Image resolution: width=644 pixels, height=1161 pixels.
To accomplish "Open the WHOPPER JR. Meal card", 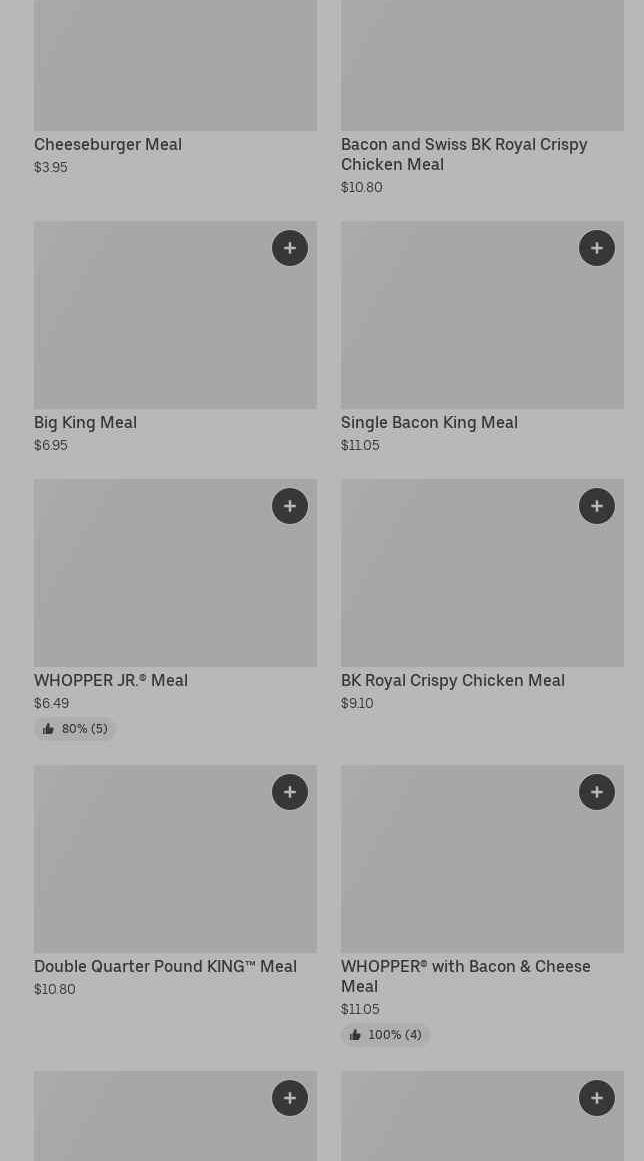I will pyautogui.click(x=175, y=609).
